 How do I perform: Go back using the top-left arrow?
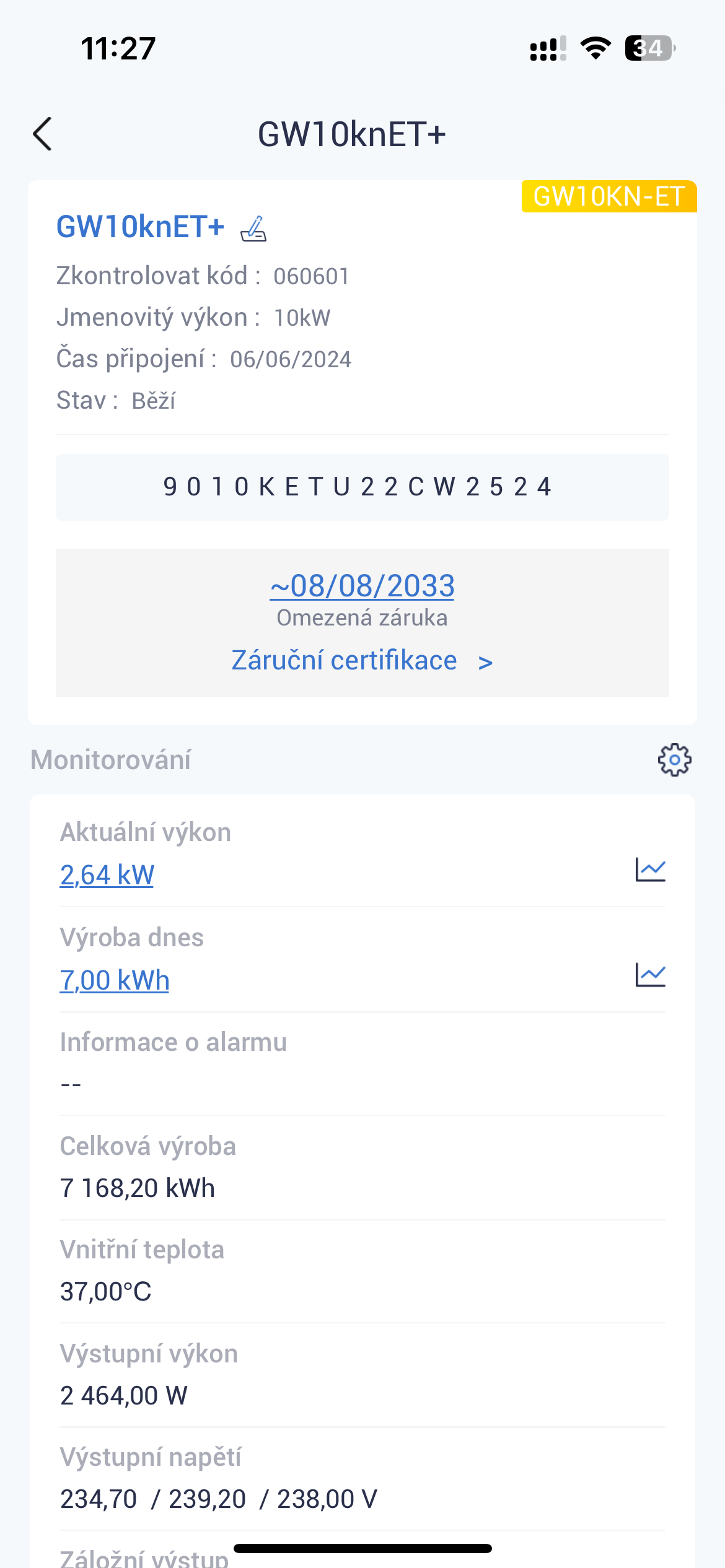tap(42, 134)
